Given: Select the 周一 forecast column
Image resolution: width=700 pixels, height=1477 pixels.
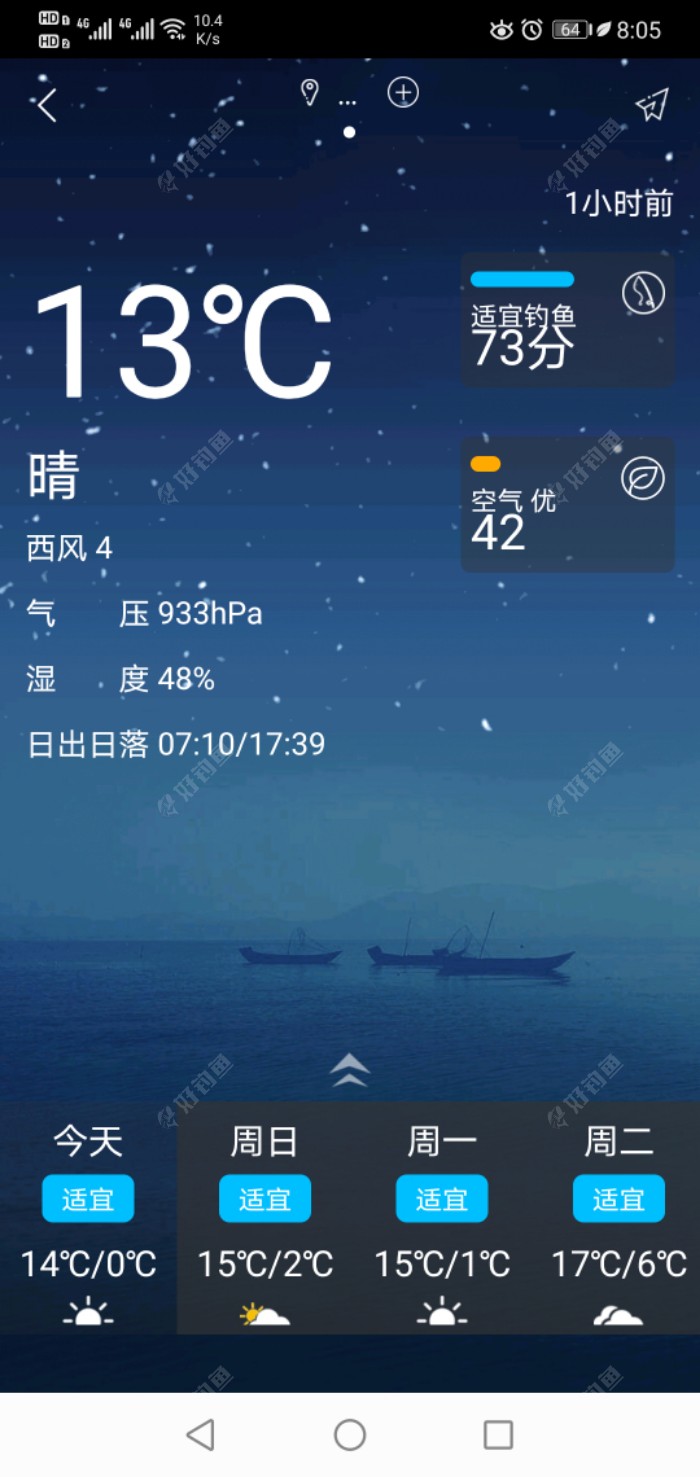Looking at the screenshot, I should [x=442, y=1218].
